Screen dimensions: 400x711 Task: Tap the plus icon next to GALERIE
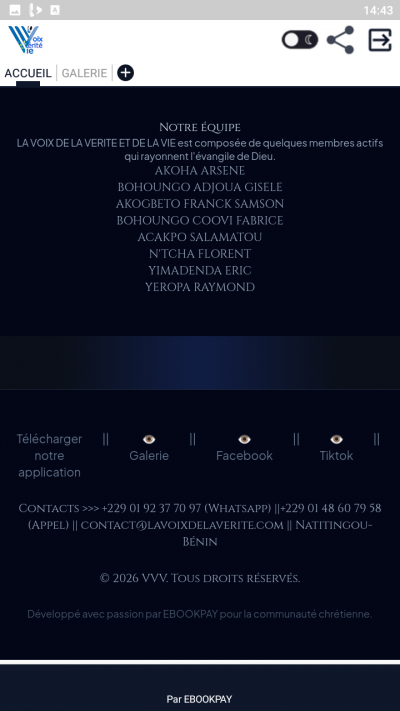(126, 73)
